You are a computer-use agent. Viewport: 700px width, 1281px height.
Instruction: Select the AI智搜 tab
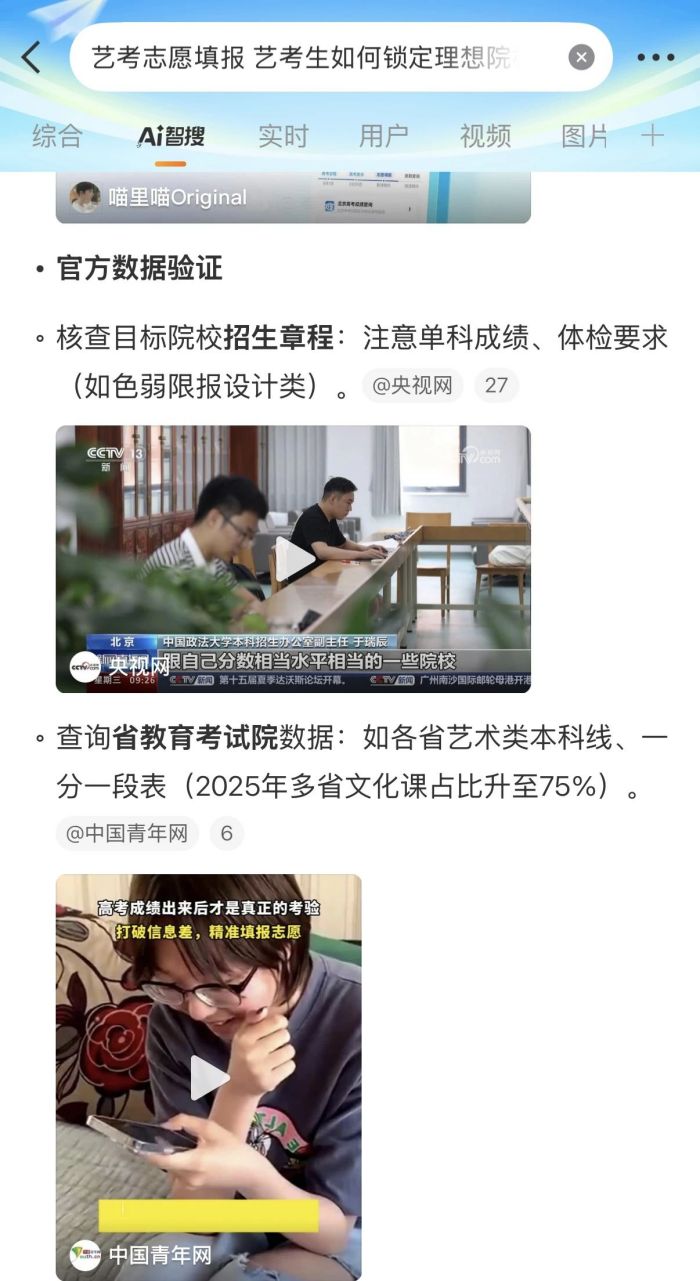pyautogui.click(x=172, y=136)
